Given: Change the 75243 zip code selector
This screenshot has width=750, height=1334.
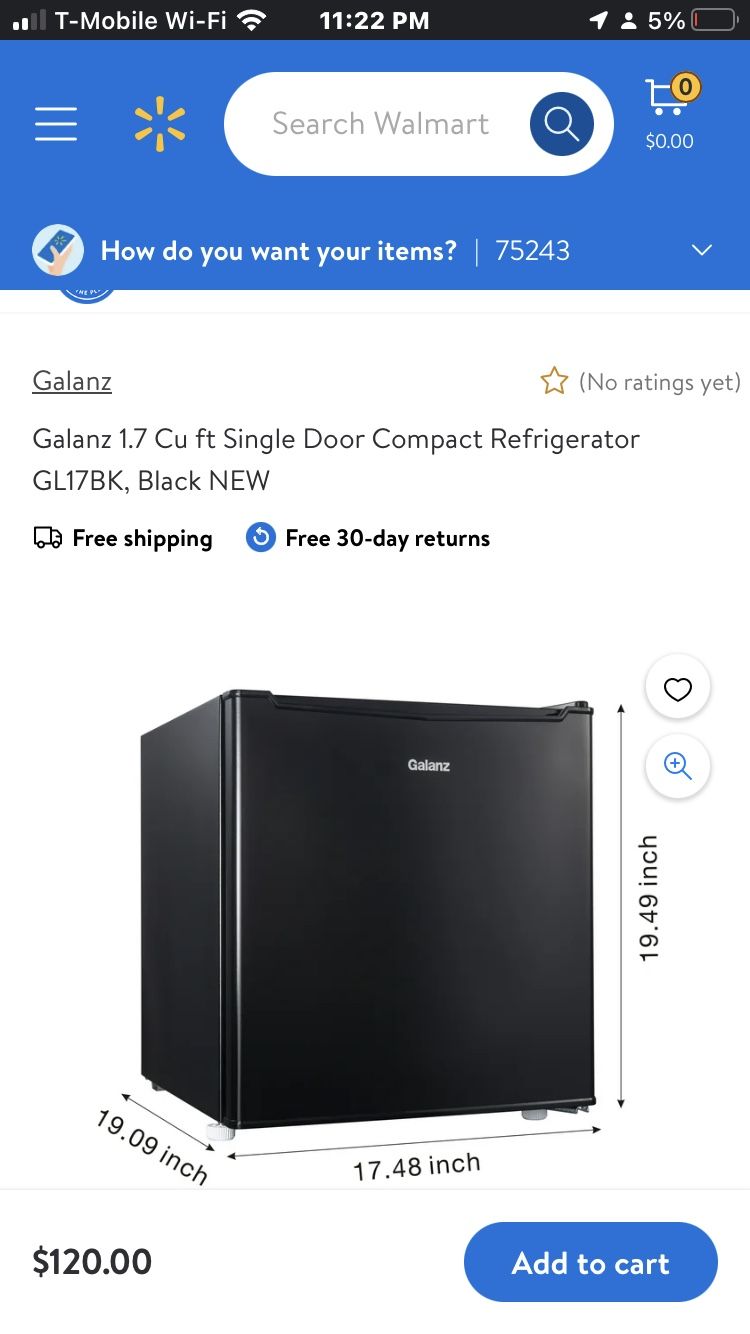Looking at the screenshot, I should pyautogui.click(x=532, y=251).
